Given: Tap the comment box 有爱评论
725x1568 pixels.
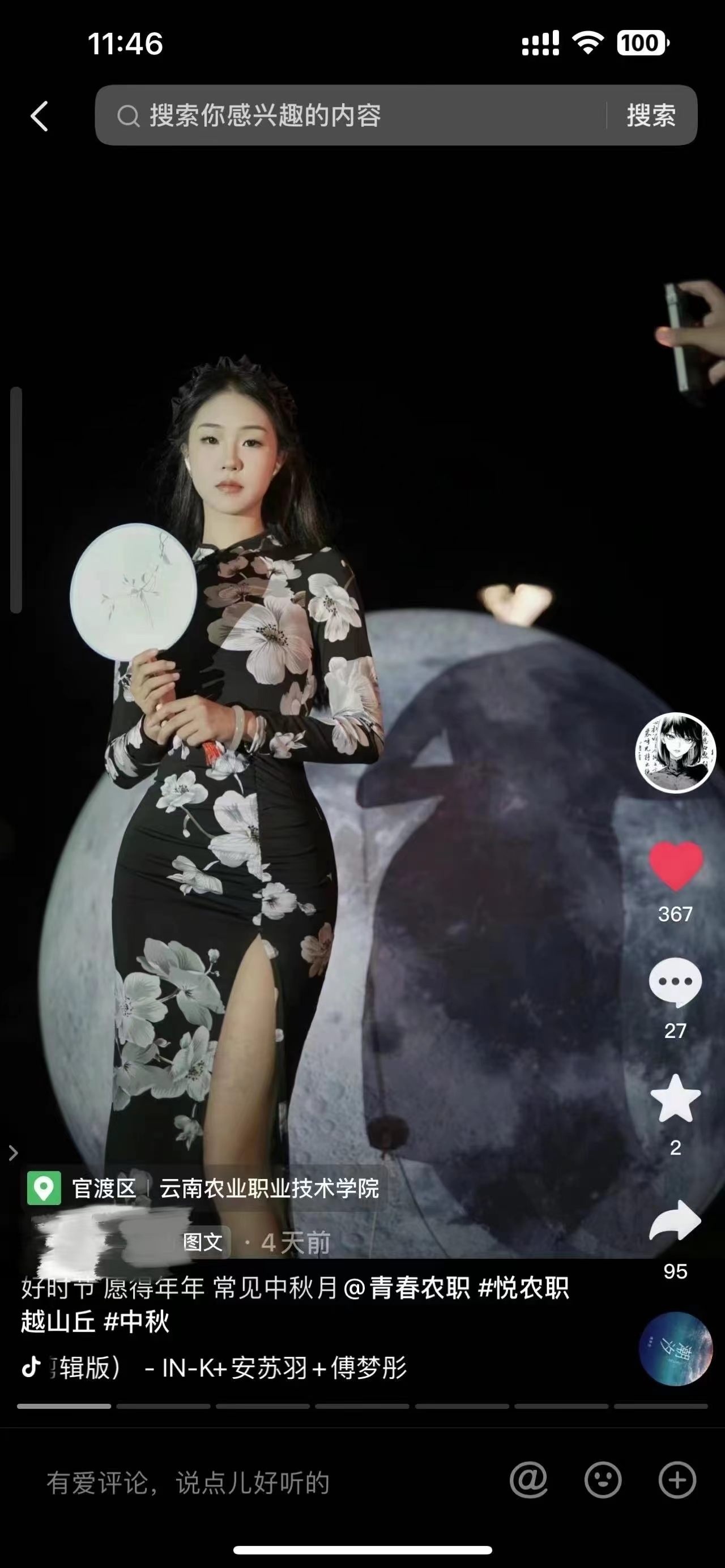Looking at the screenshot, I should pyautogui.click(x=189, y=1483).
